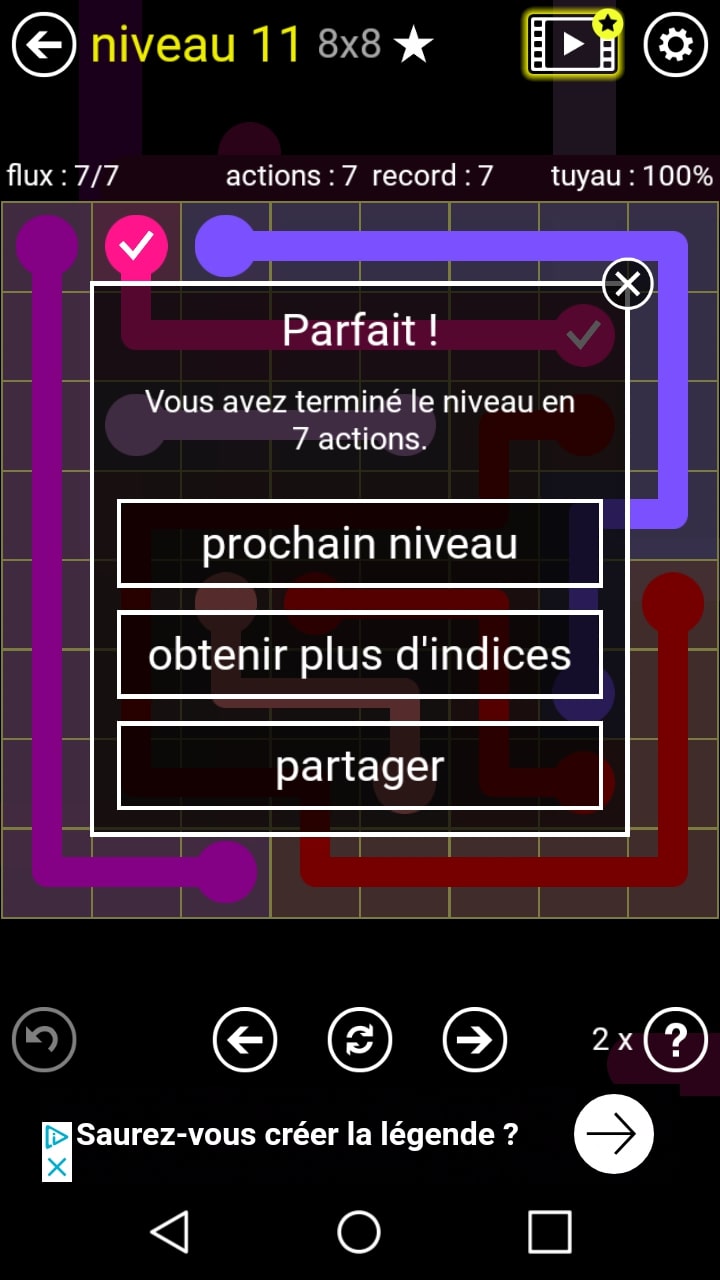The height and width of the screenshot is (1280, 720).
Task: Close the Parfait dialog
Action: coord(627,285)
